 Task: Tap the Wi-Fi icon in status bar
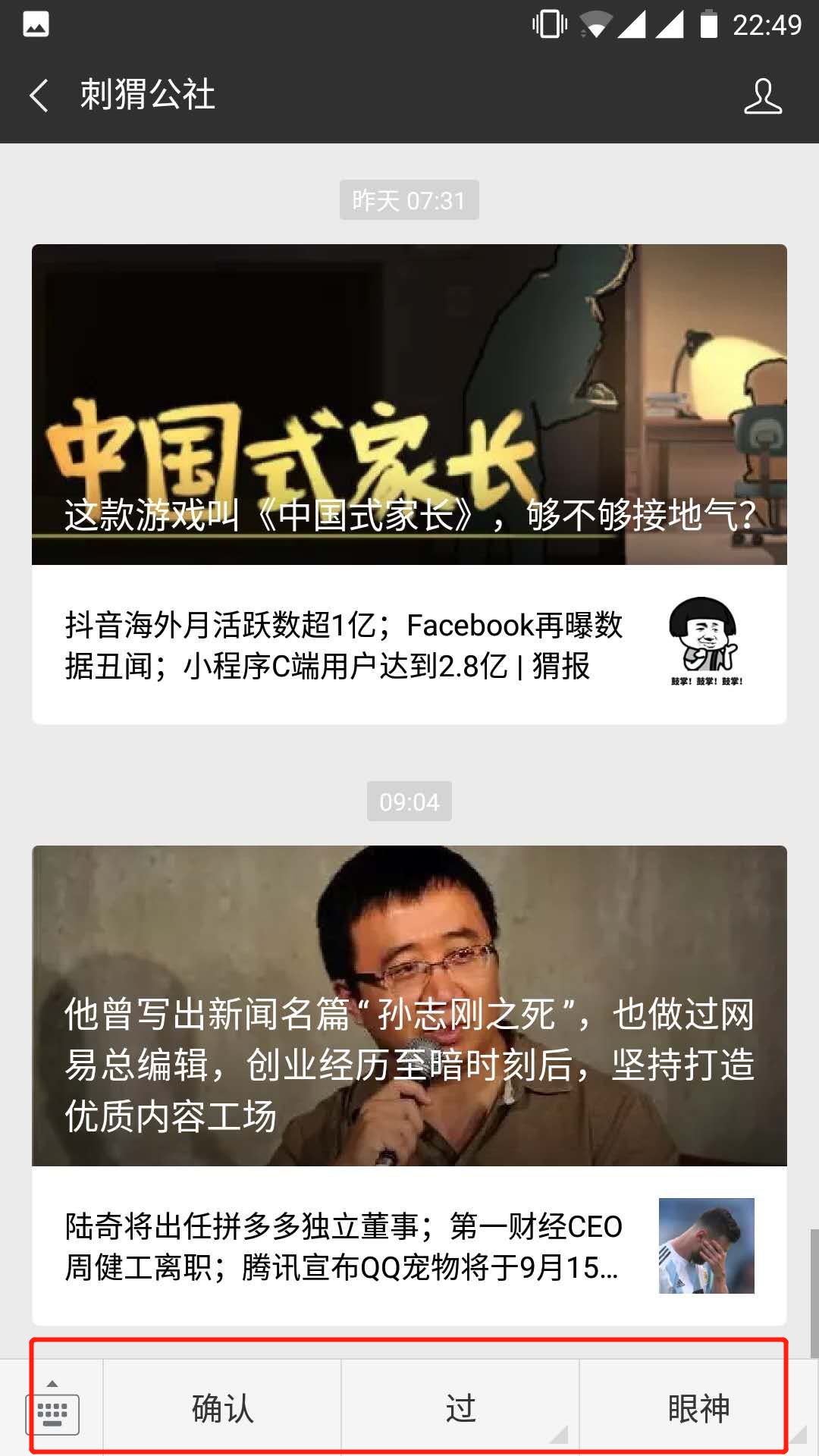599,23
